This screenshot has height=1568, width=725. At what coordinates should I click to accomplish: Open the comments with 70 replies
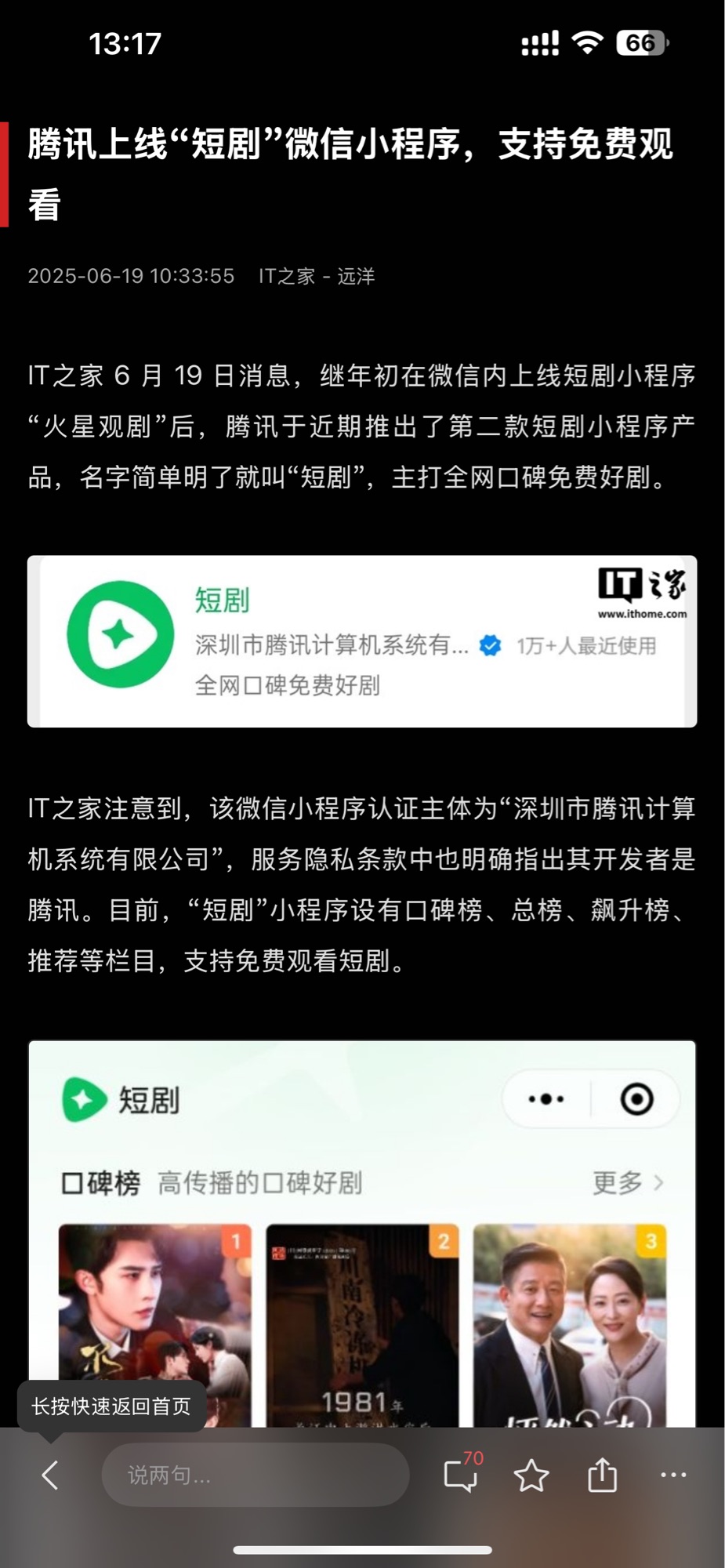click(x=461, y=1475)
